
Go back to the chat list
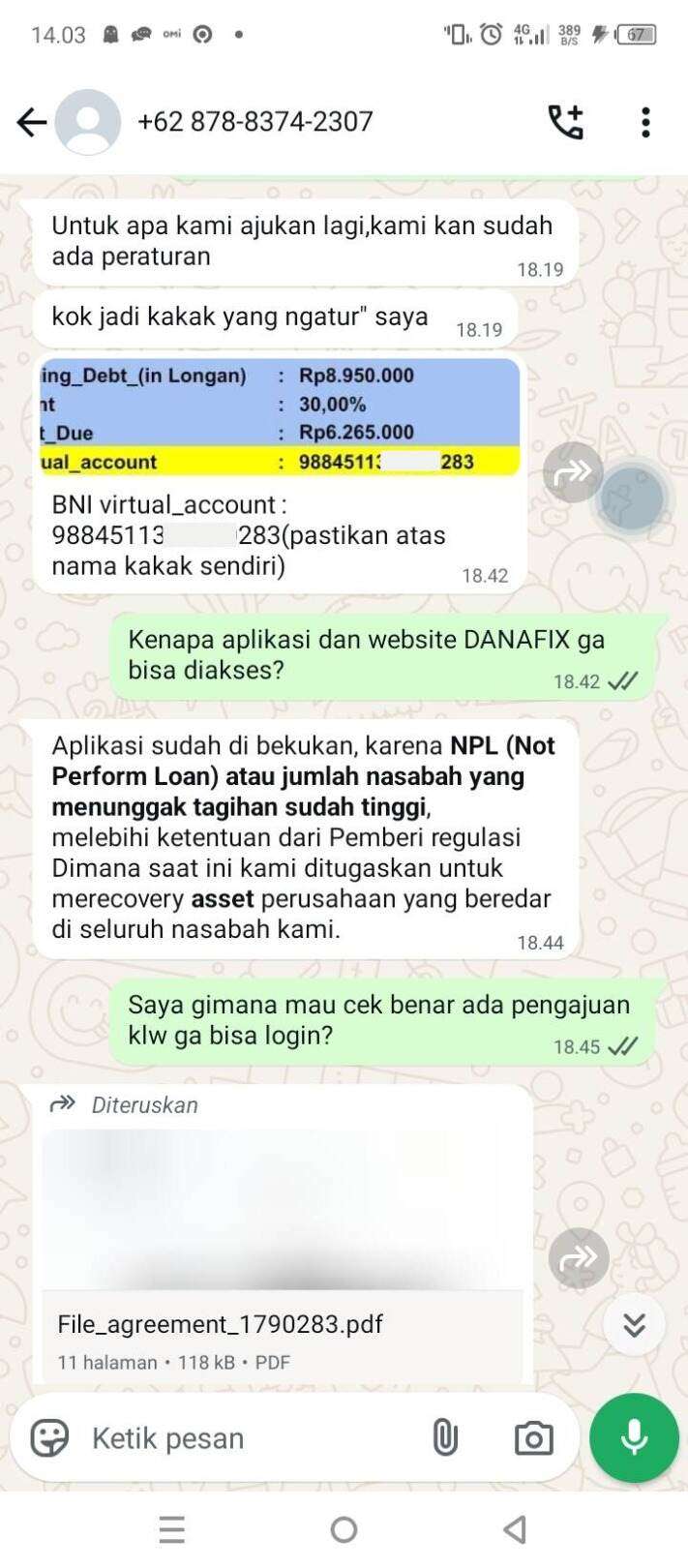coord(31,122)
